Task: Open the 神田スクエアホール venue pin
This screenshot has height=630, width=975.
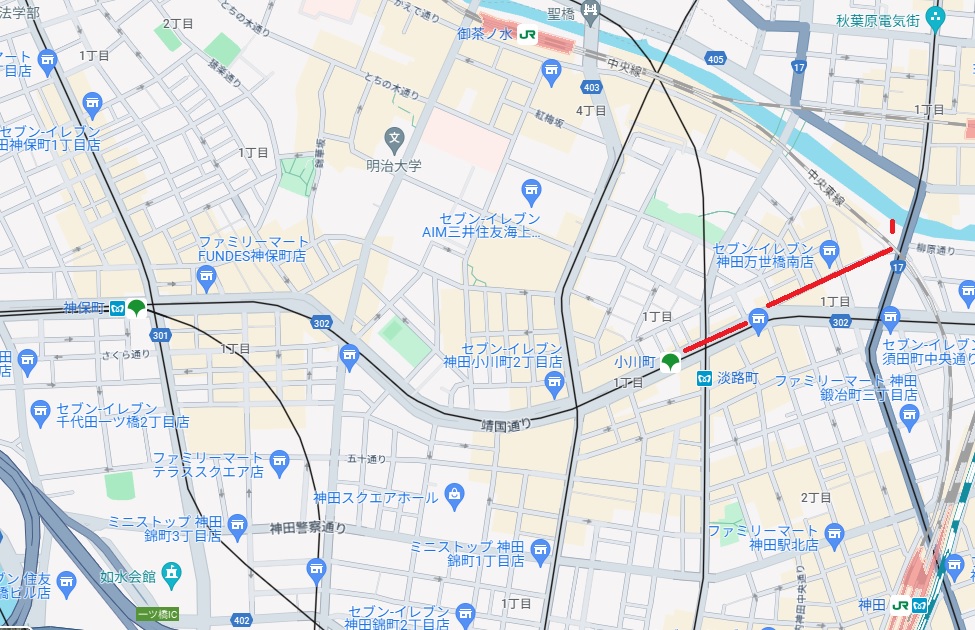Action: tap(455, 493)
